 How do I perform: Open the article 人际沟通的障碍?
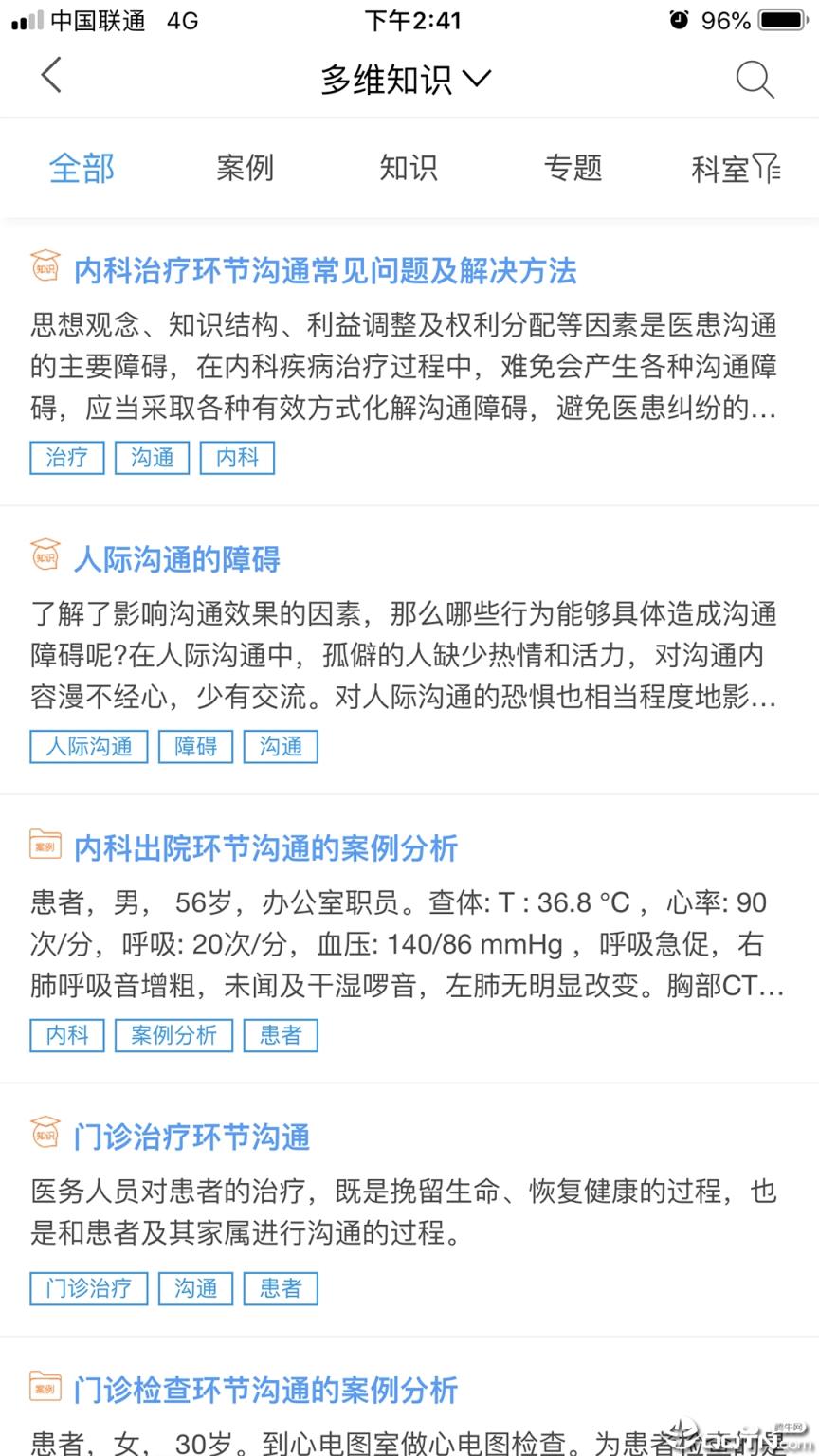pos(177,558)
